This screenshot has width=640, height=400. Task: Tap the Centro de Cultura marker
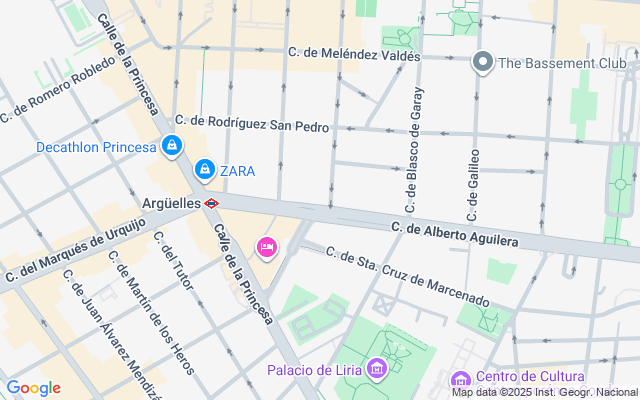click(x=460, y=379)
